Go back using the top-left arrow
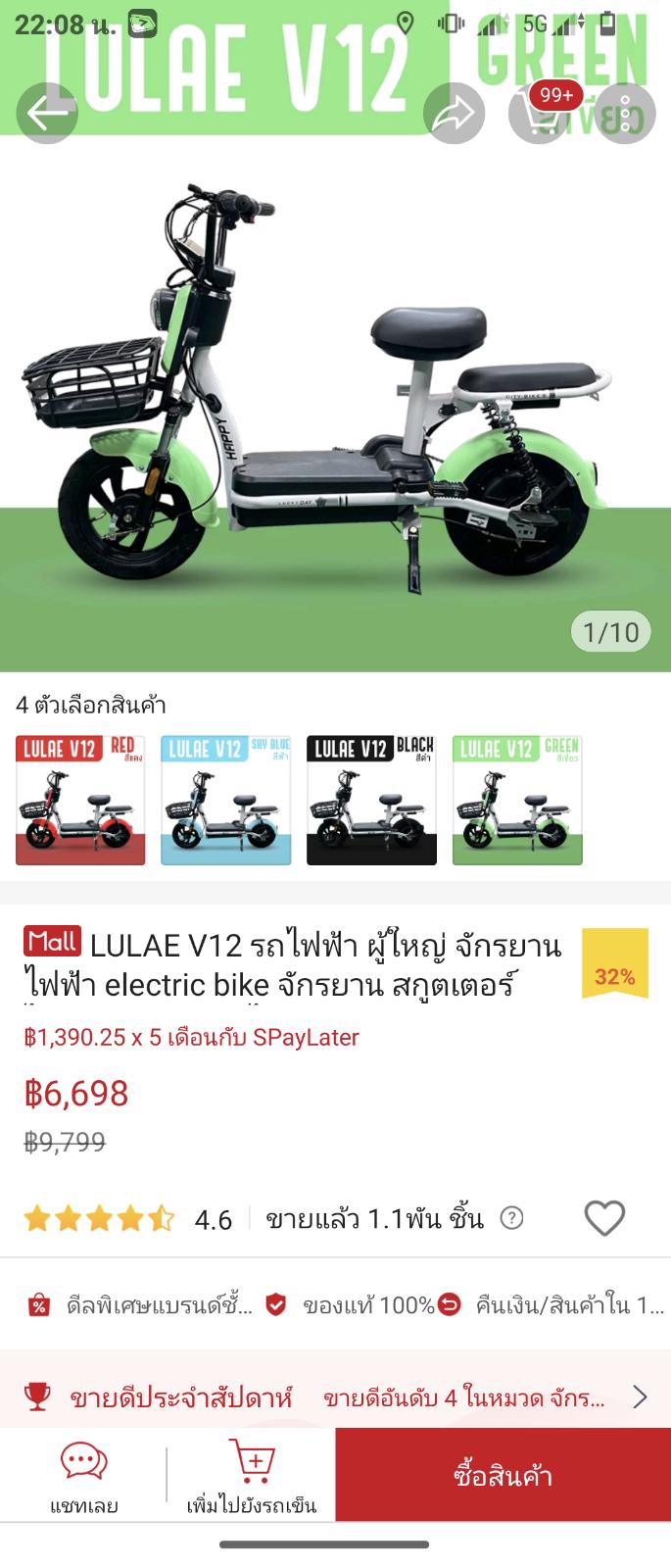The image size is (671, 1568). tap(47, 114)
